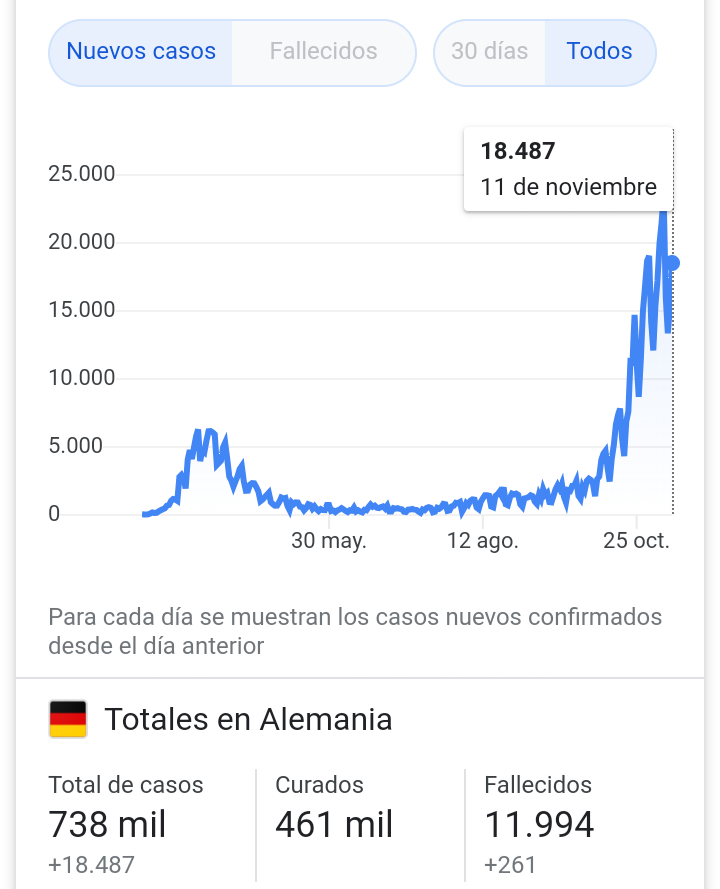
Task: Switch to the Fallecidos chart
Action: [323, 51]
